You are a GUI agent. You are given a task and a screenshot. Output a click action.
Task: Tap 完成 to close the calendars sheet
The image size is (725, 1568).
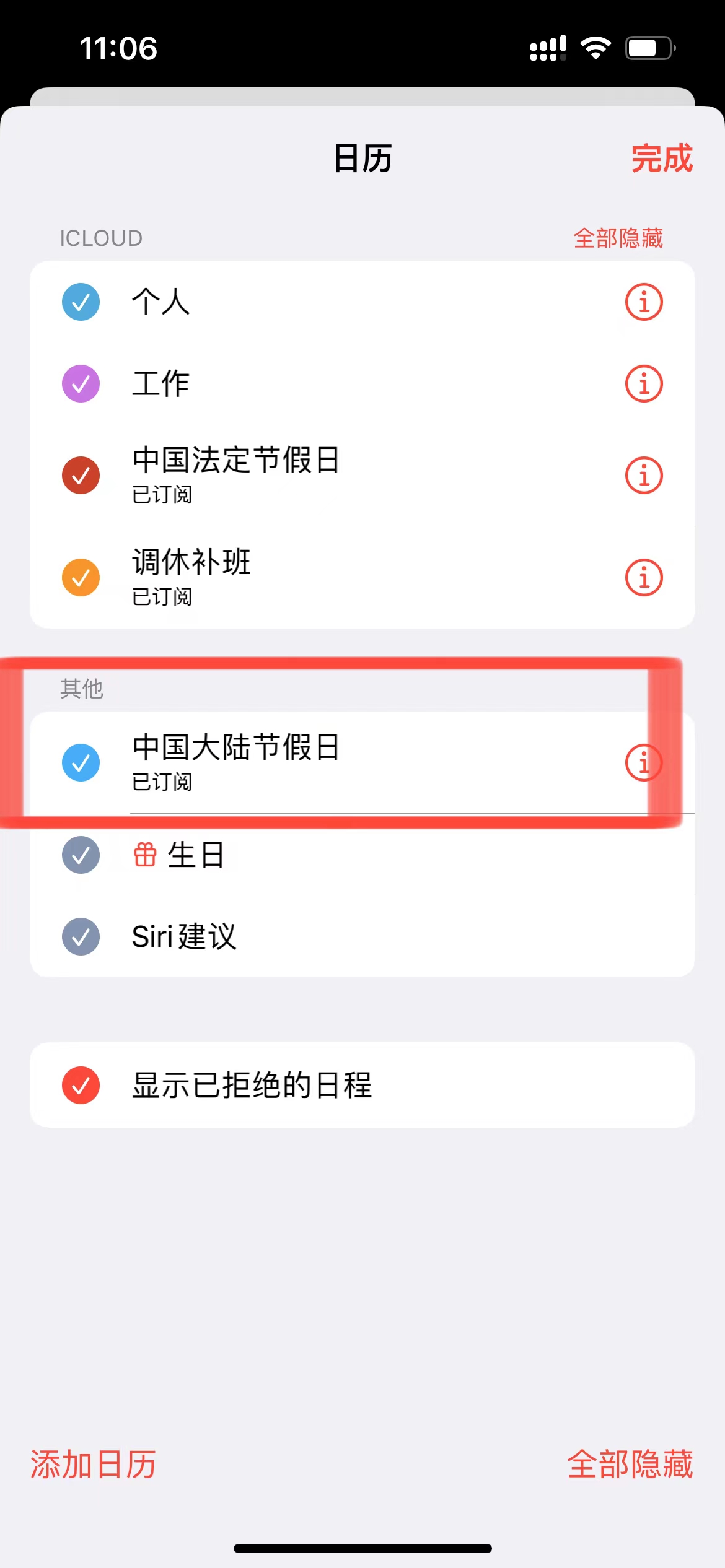pos(661,159)
